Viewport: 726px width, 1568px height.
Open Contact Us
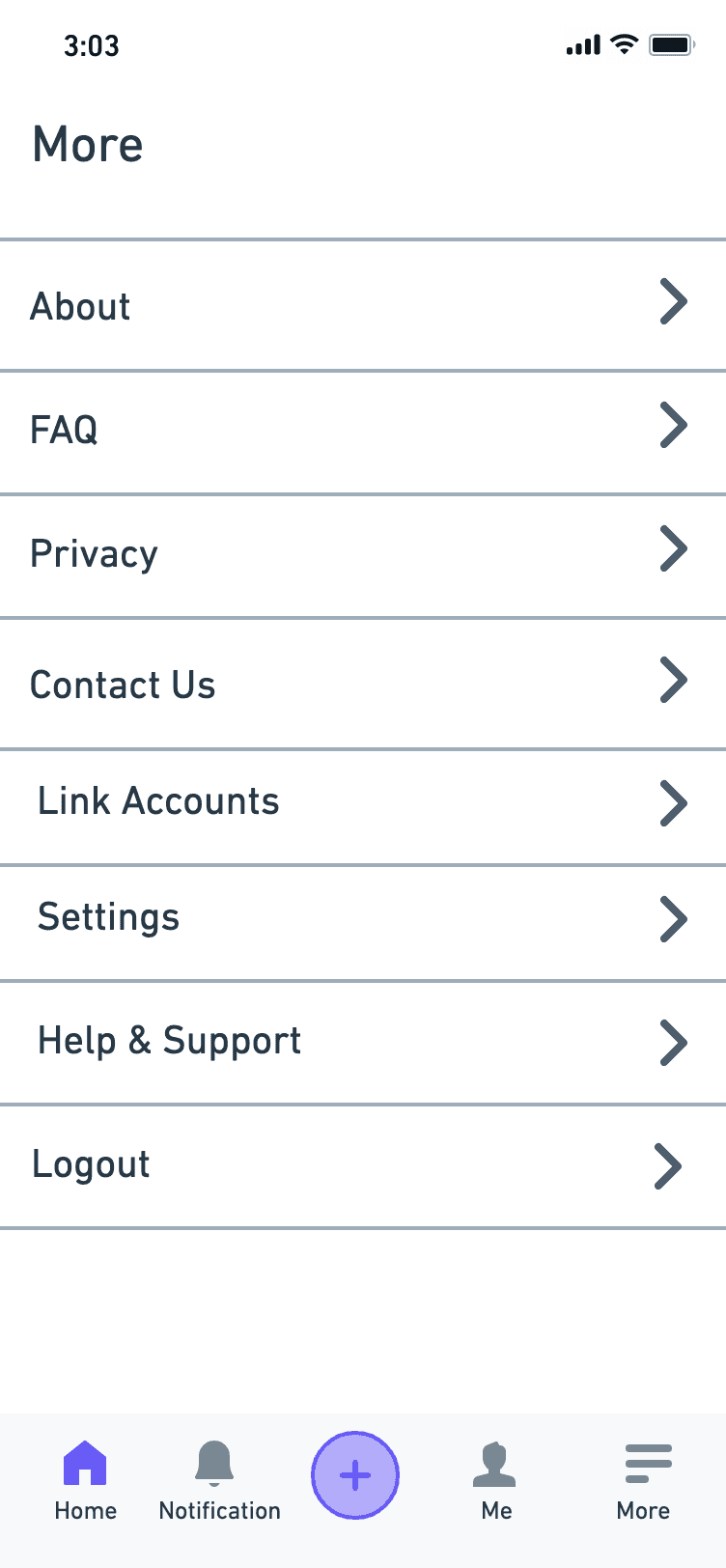click(x=363, y=684)
